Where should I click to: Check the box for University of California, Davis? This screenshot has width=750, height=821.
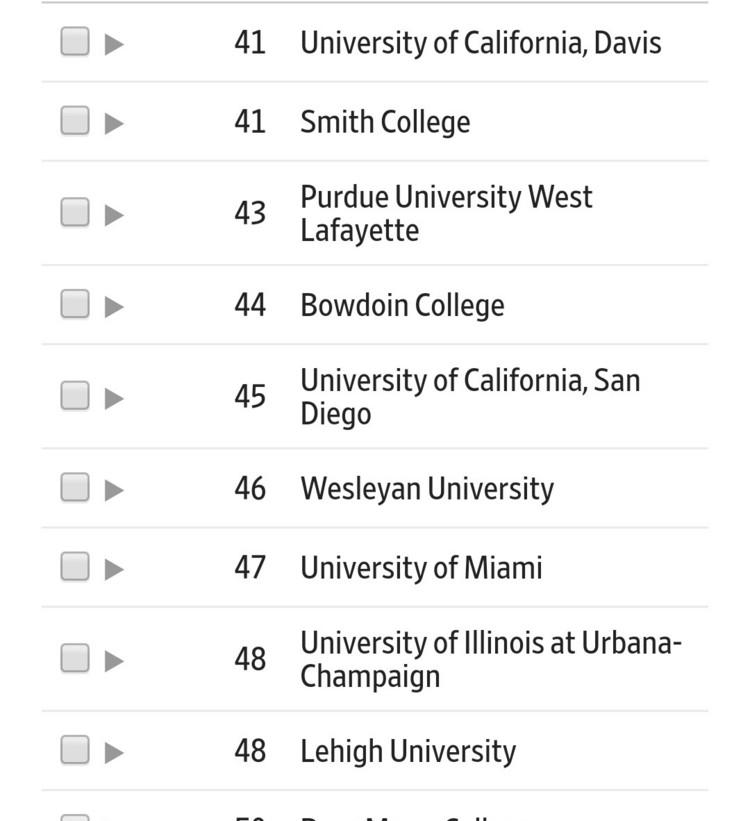(75, 42)
